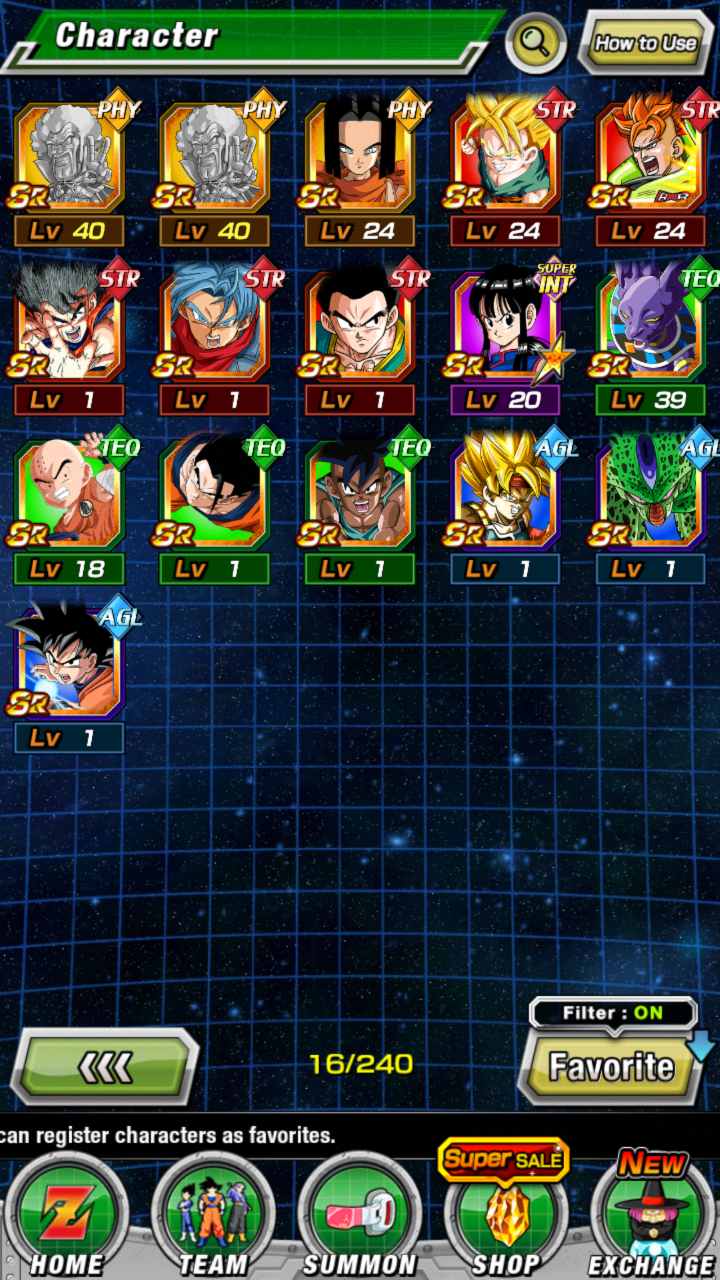Go back with the triple-arrow button
The width and height of the screenshot is (720, 1280).
point(105,1067)
